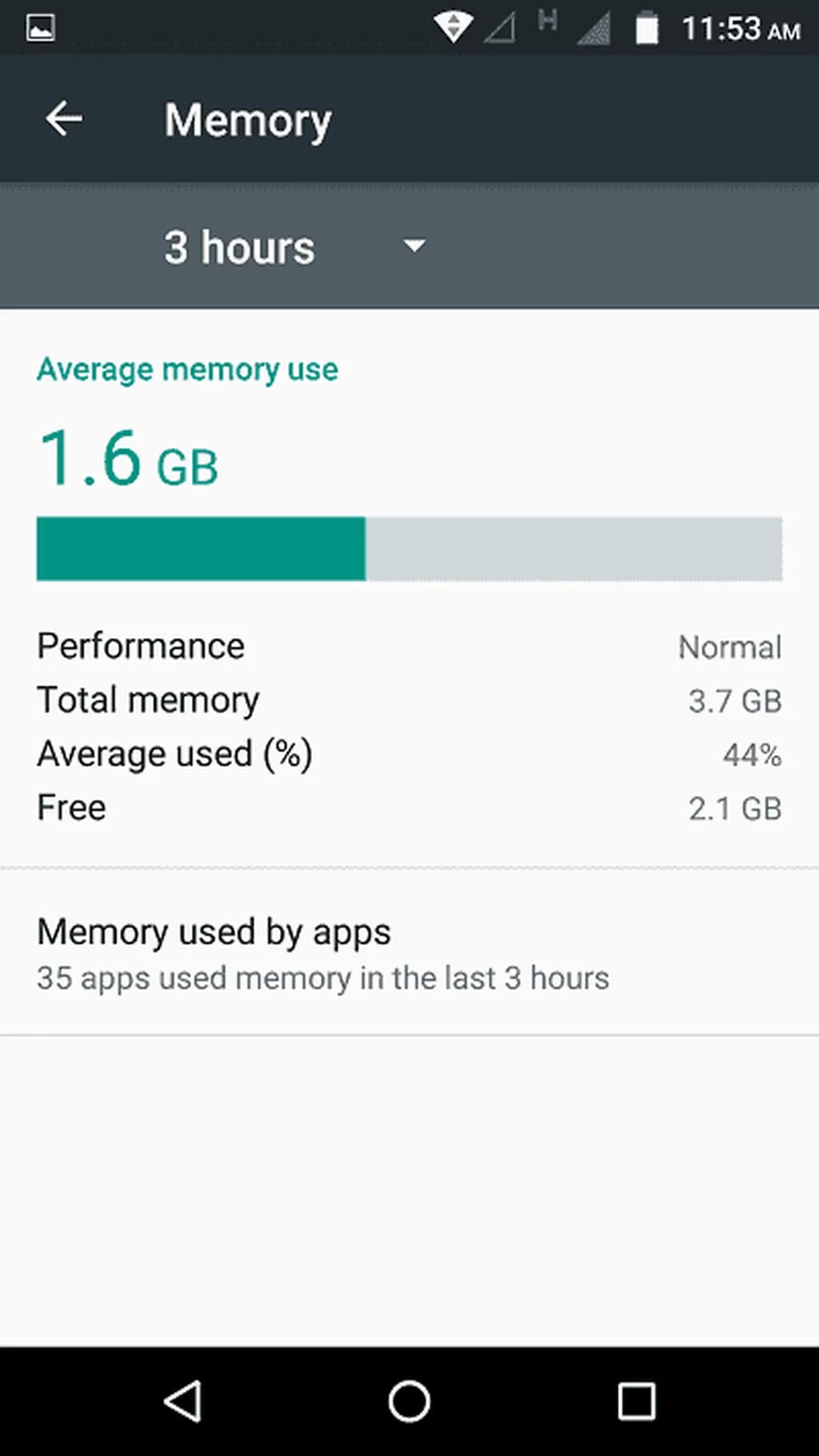Go back using the app bar arrow
819x1456 pixels.
[64, 120]
